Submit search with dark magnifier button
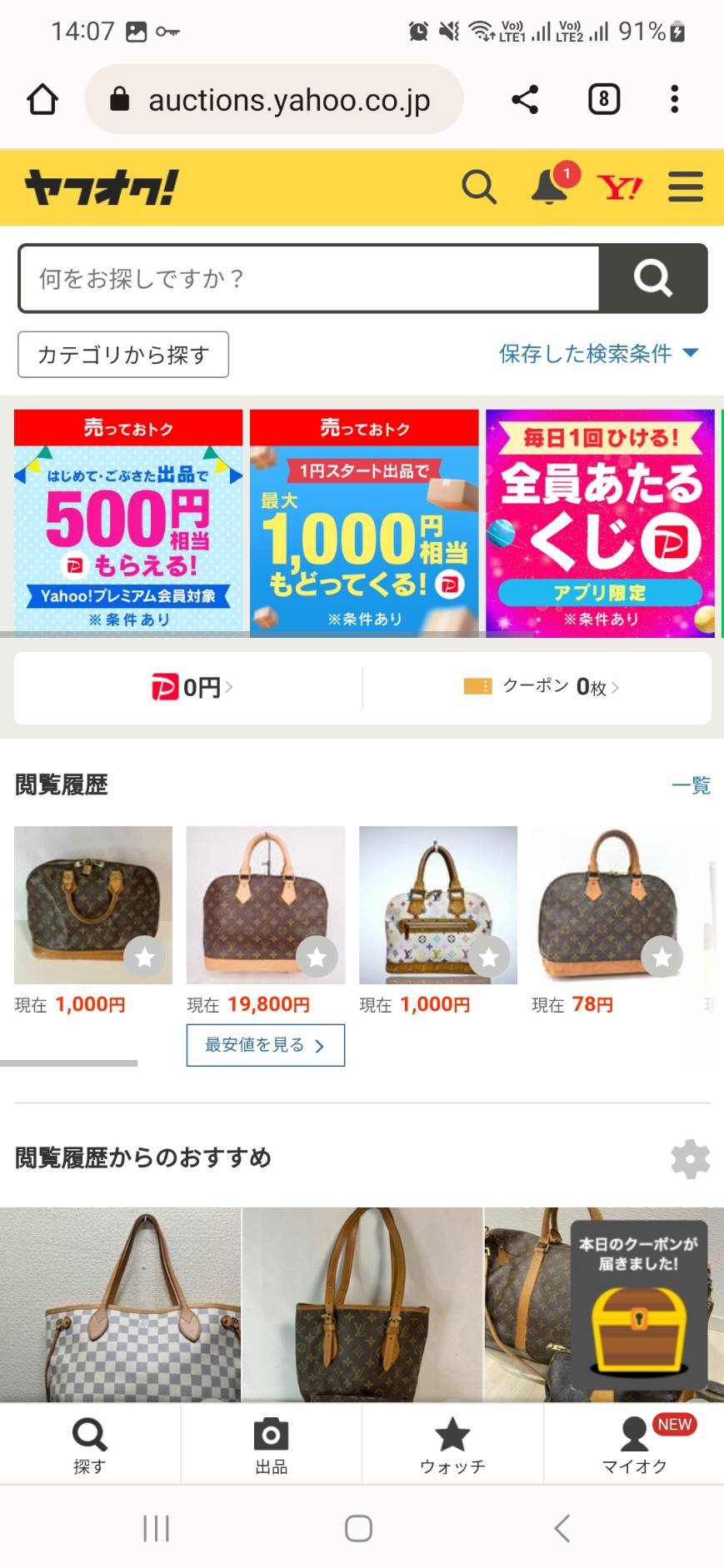This screenshot has width=724, height=1568. 653,278
